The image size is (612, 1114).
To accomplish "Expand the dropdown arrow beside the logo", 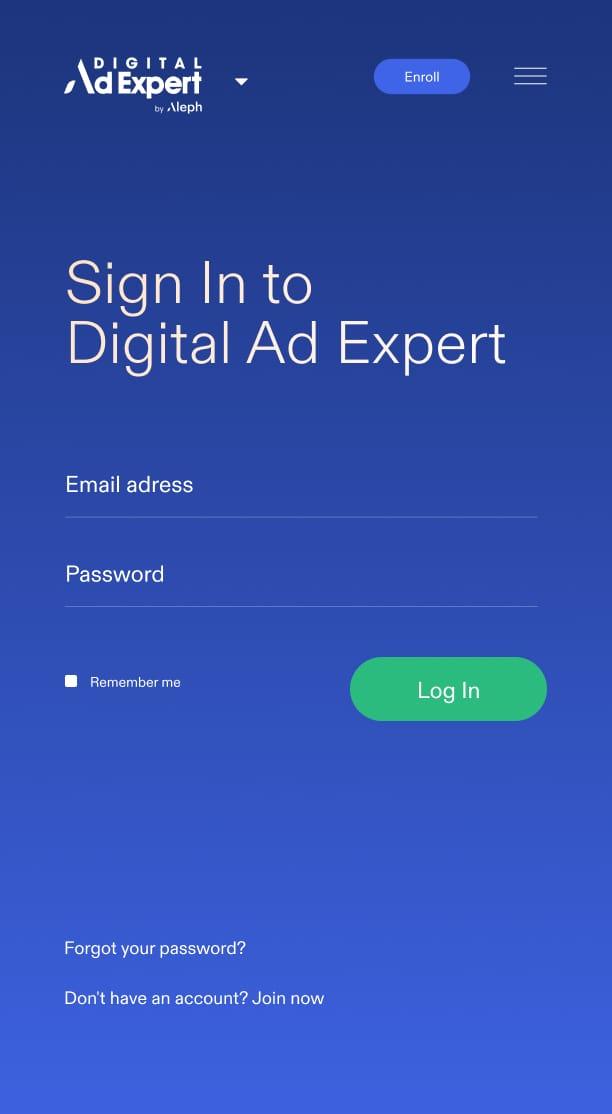I will (241, 81).
